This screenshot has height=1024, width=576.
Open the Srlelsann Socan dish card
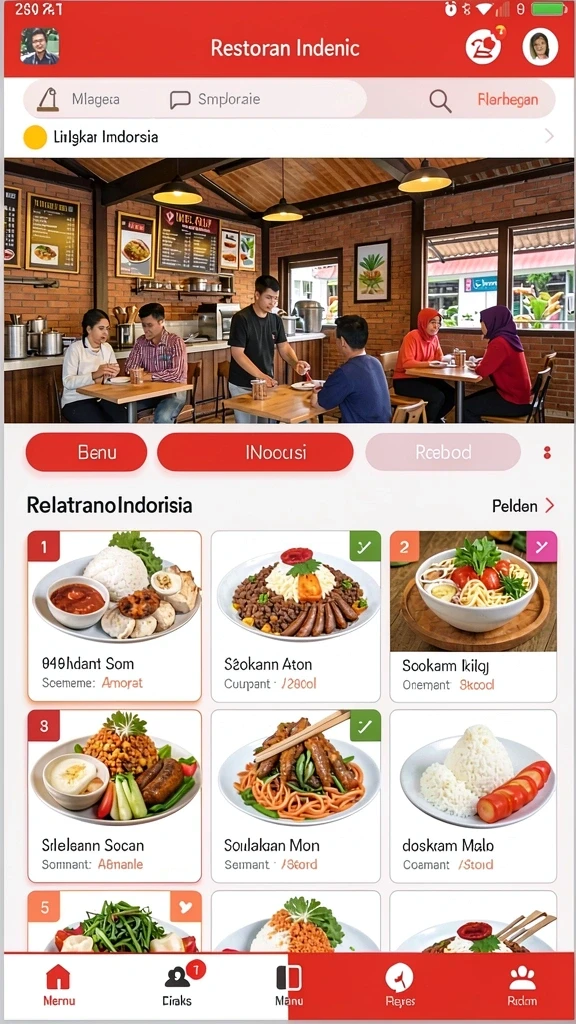[x=114, y=796]
